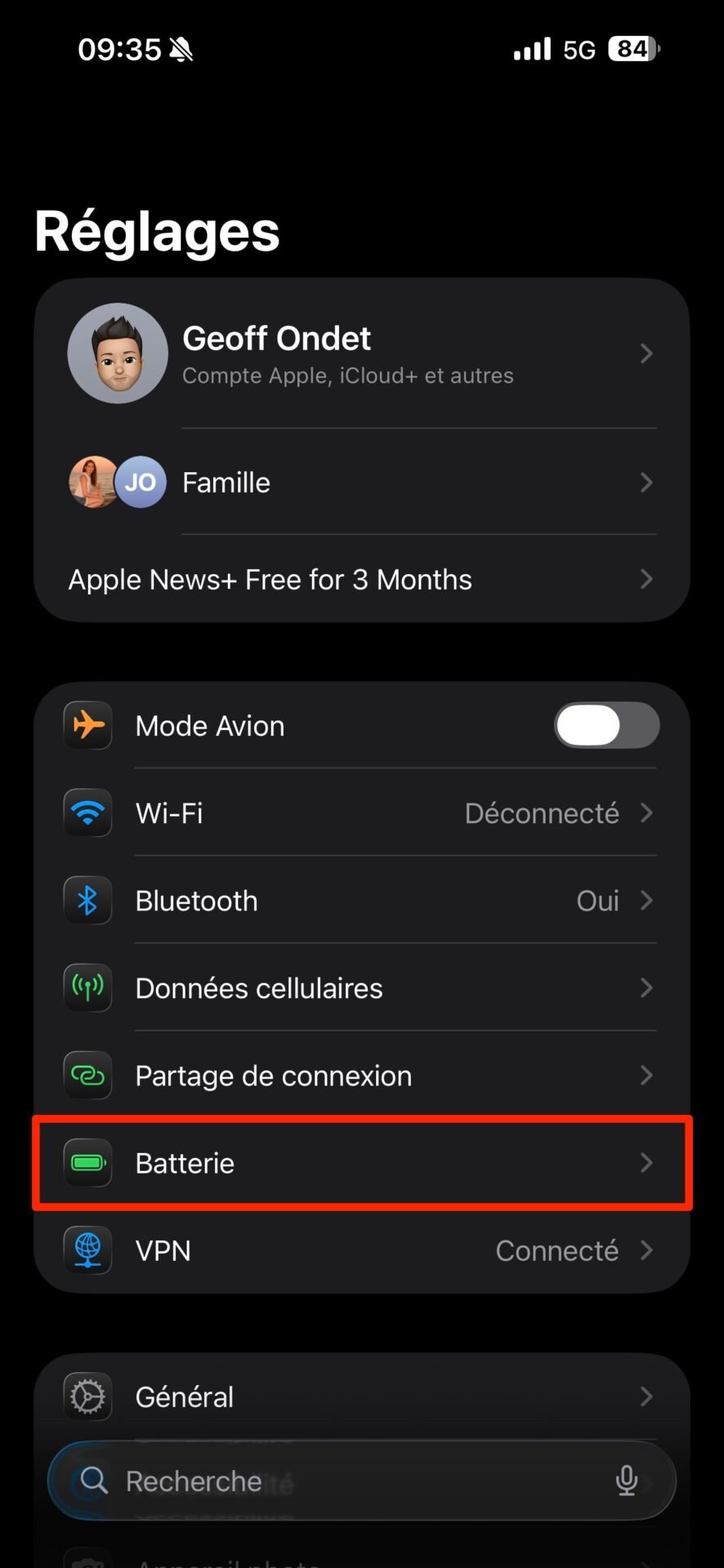
Task: Open the Batterie settings
Action: 362,1162
